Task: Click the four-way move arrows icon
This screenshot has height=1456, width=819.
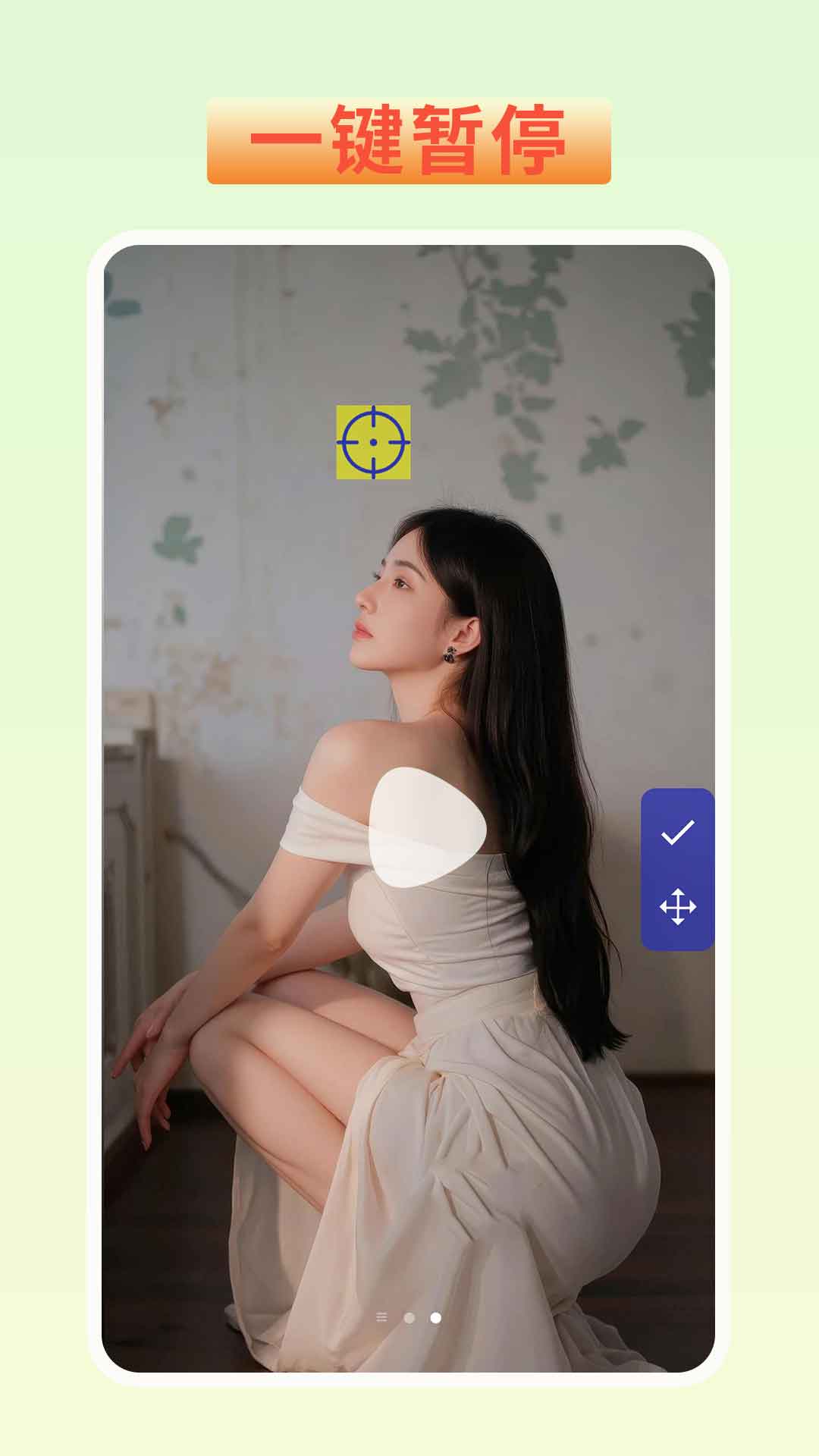Action: pos(679,905)
